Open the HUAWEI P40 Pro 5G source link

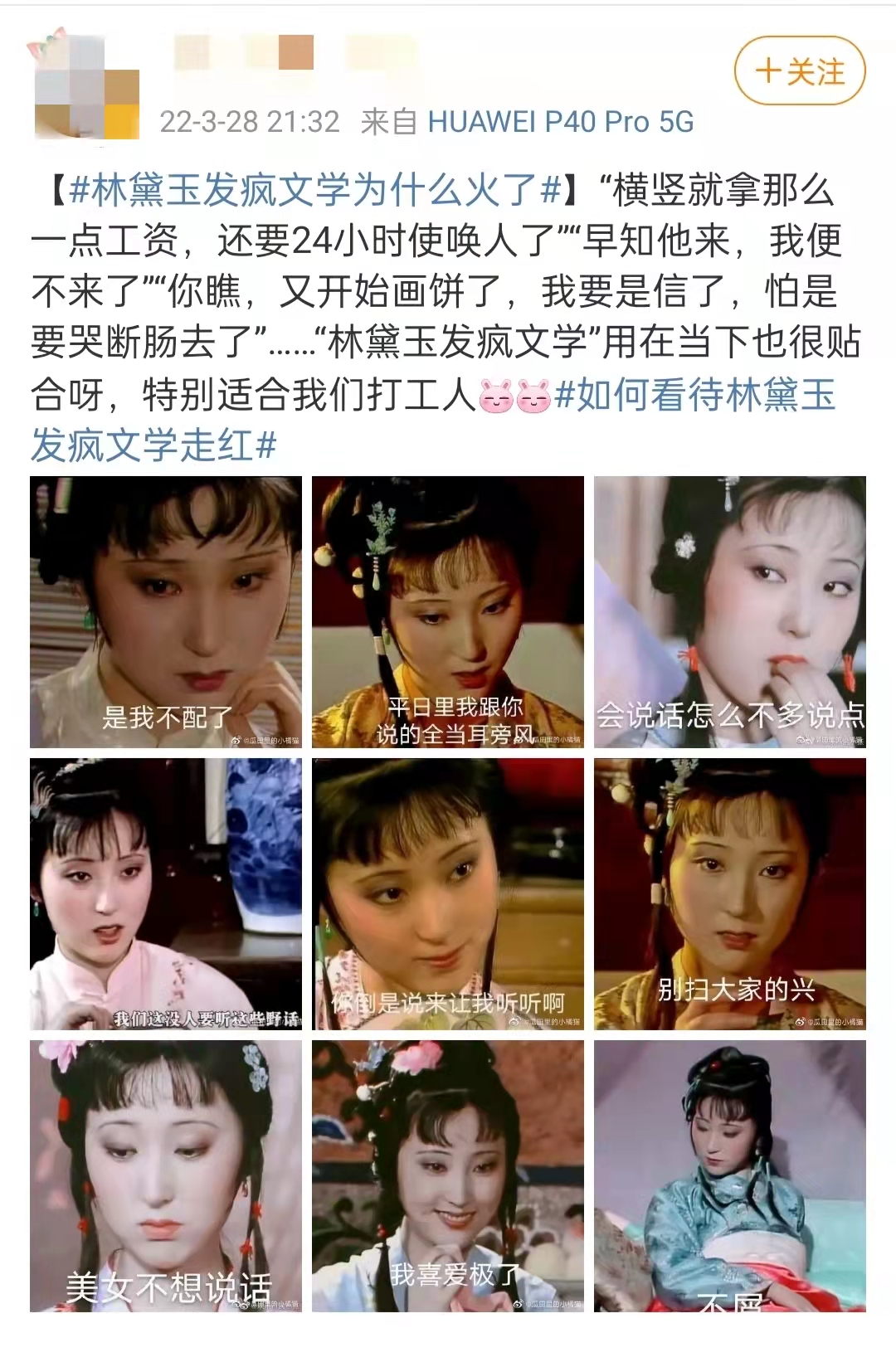[x=560, y=122]
